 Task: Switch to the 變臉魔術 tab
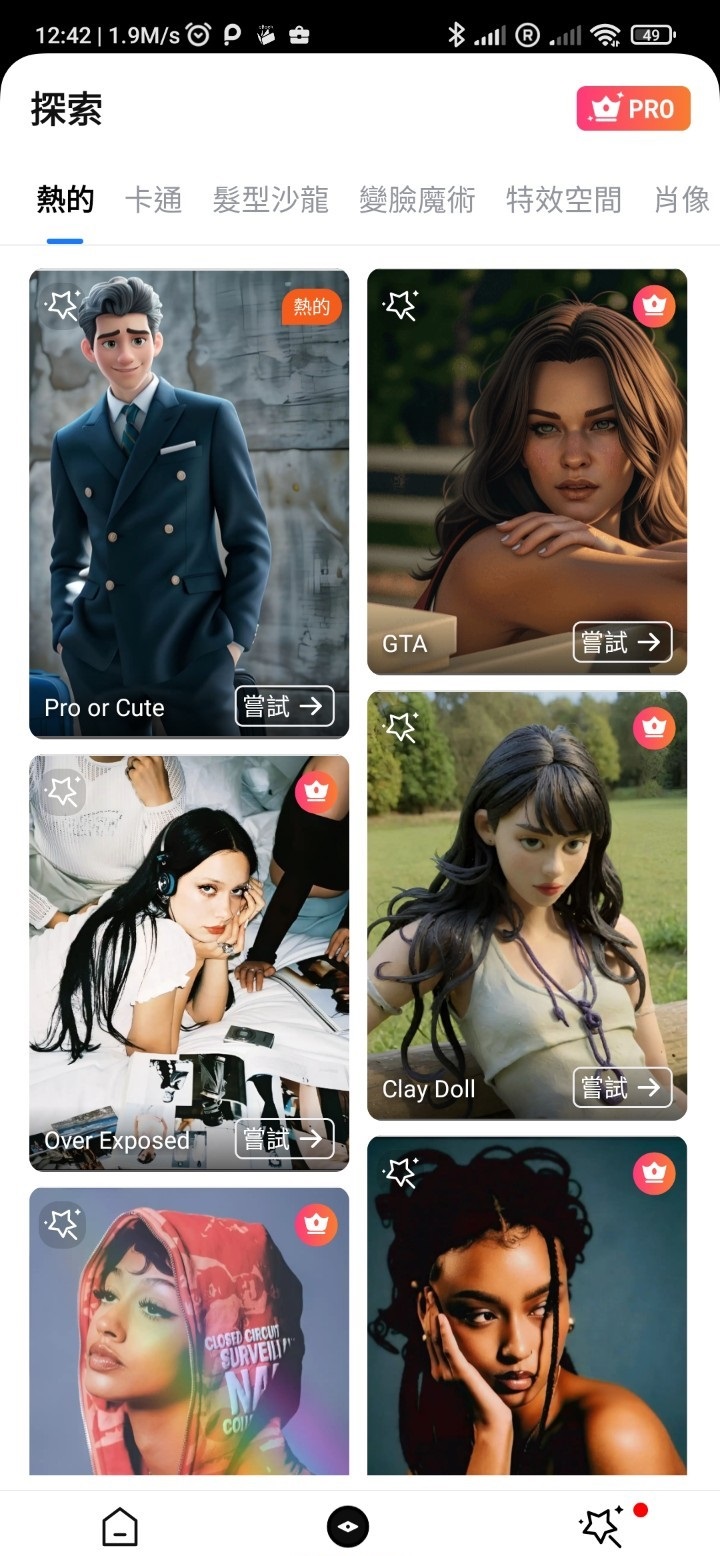click(x=417, y=200)
